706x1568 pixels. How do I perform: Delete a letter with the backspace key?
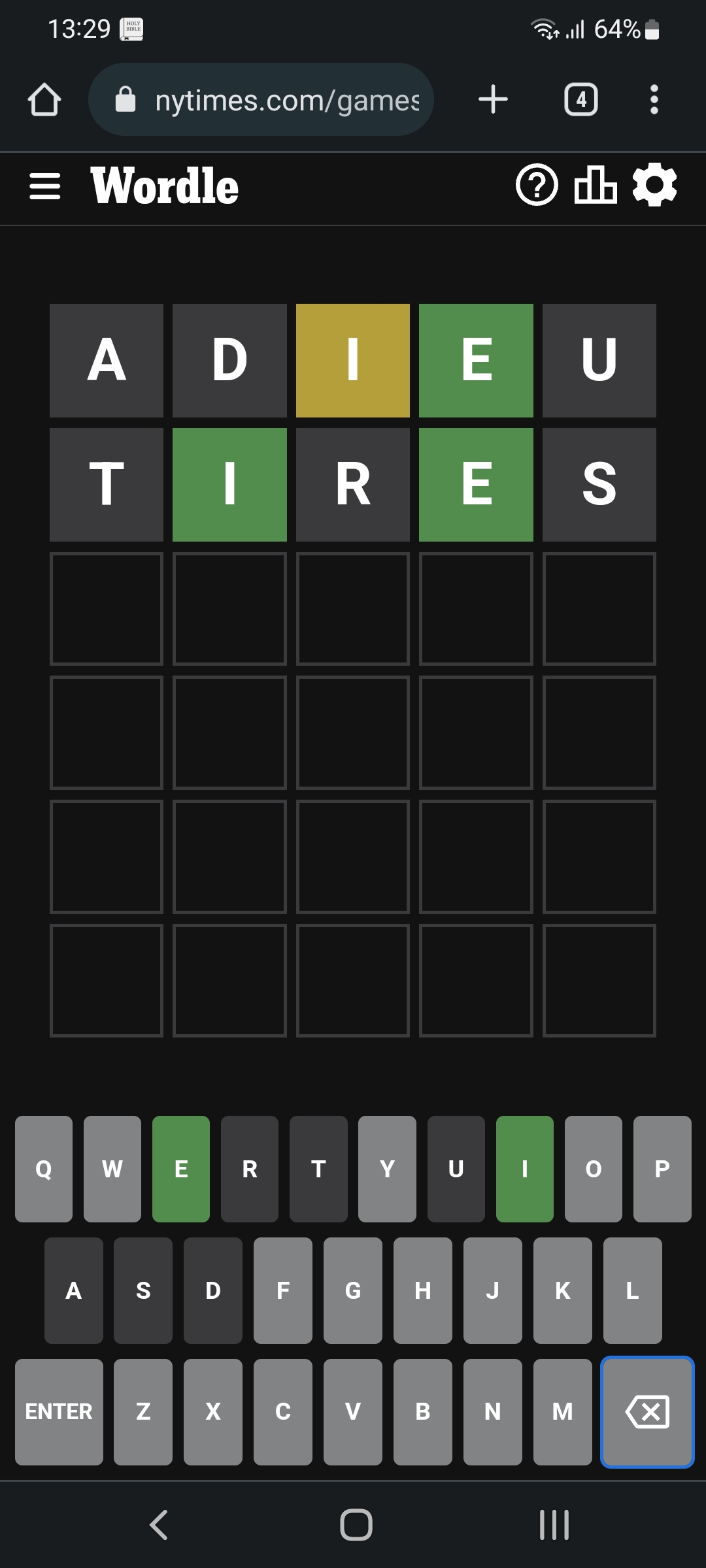[647, 1412]
